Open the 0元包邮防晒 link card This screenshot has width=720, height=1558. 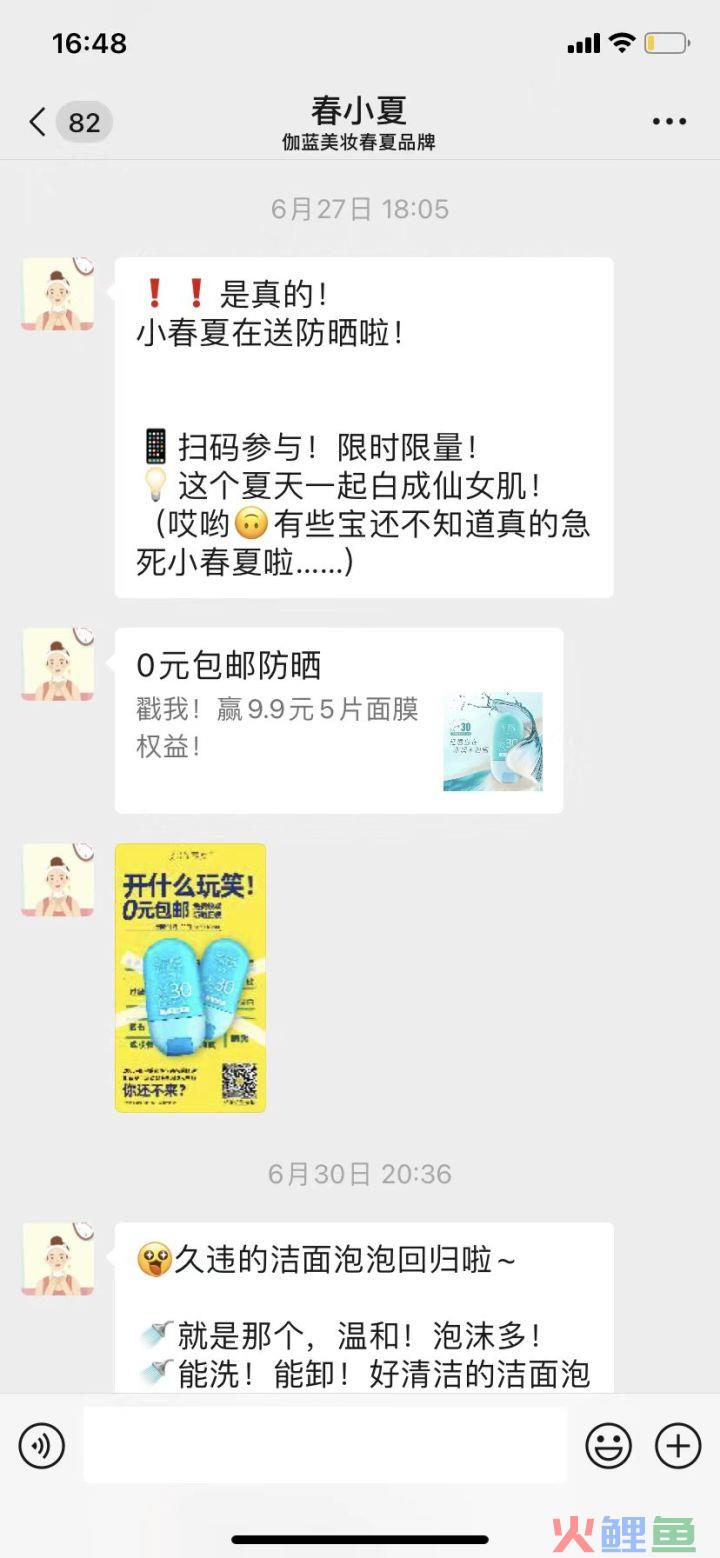tap(338, 720)
